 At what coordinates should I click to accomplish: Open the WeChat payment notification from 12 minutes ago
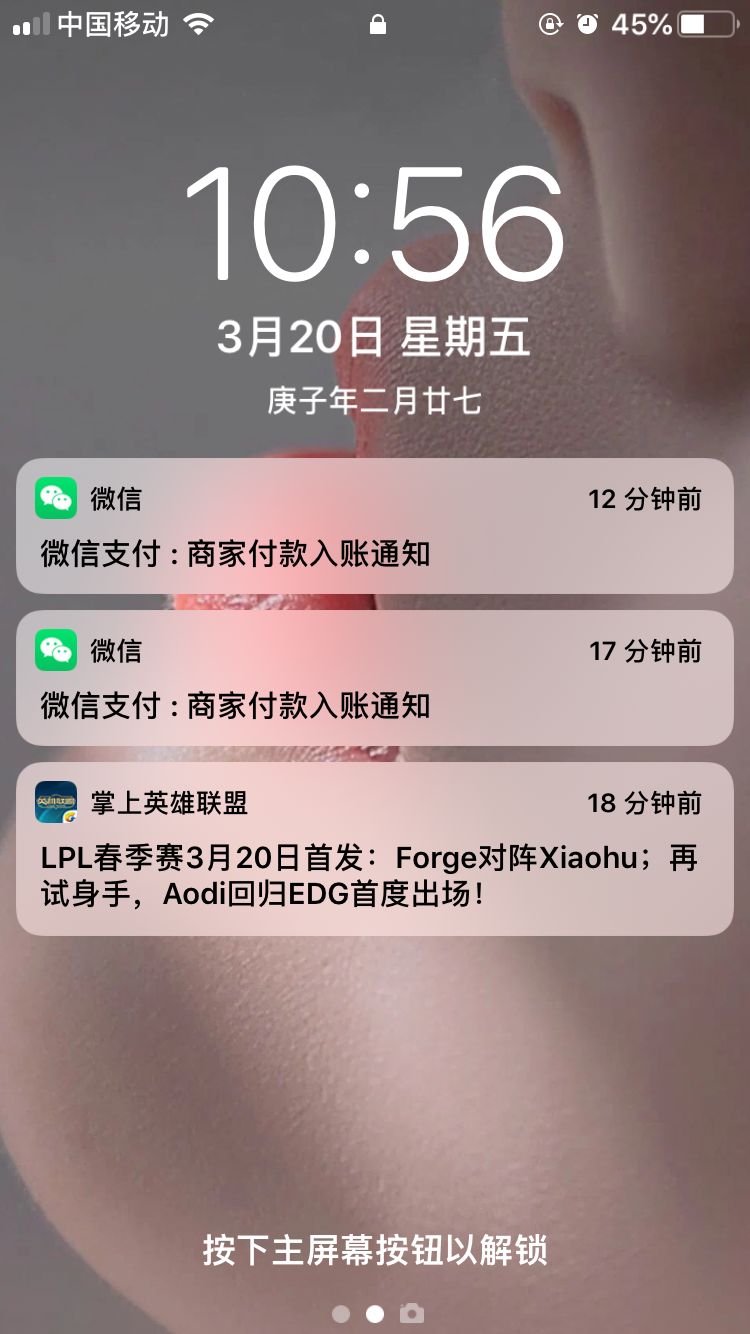coord(375,525)
